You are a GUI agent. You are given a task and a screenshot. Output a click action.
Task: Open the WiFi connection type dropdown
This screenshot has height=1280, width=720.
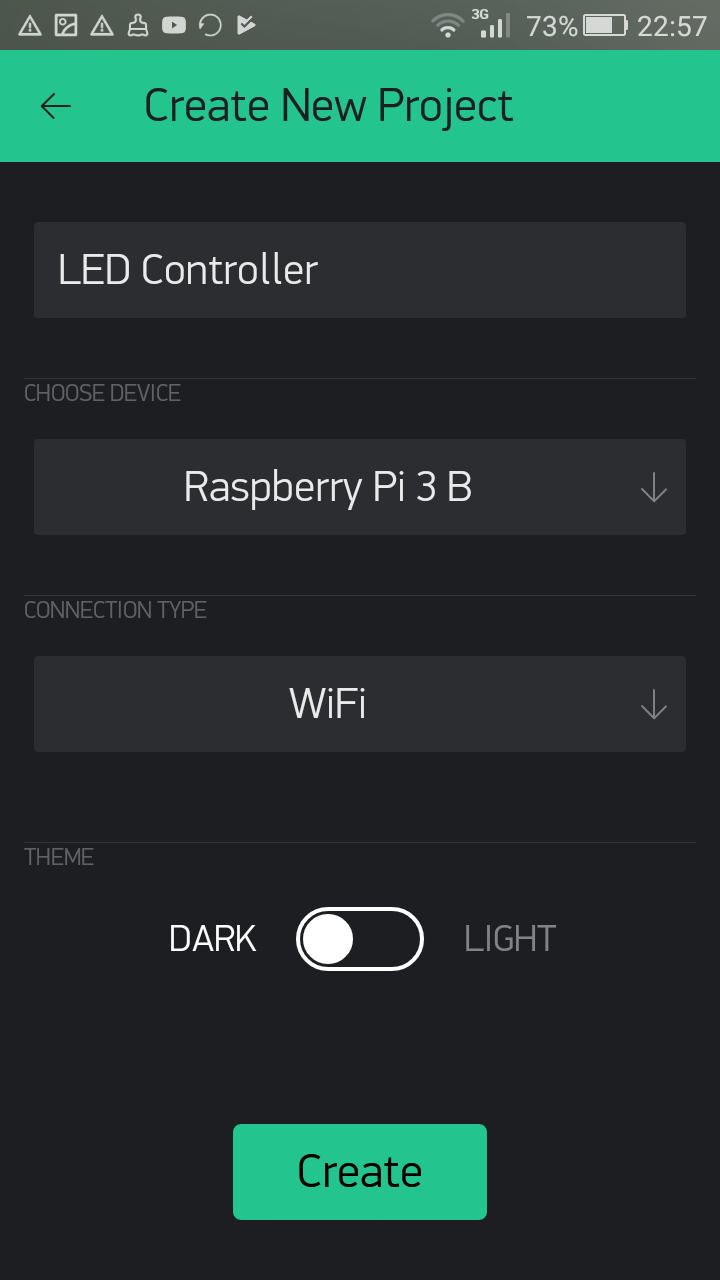click(360, 704)
